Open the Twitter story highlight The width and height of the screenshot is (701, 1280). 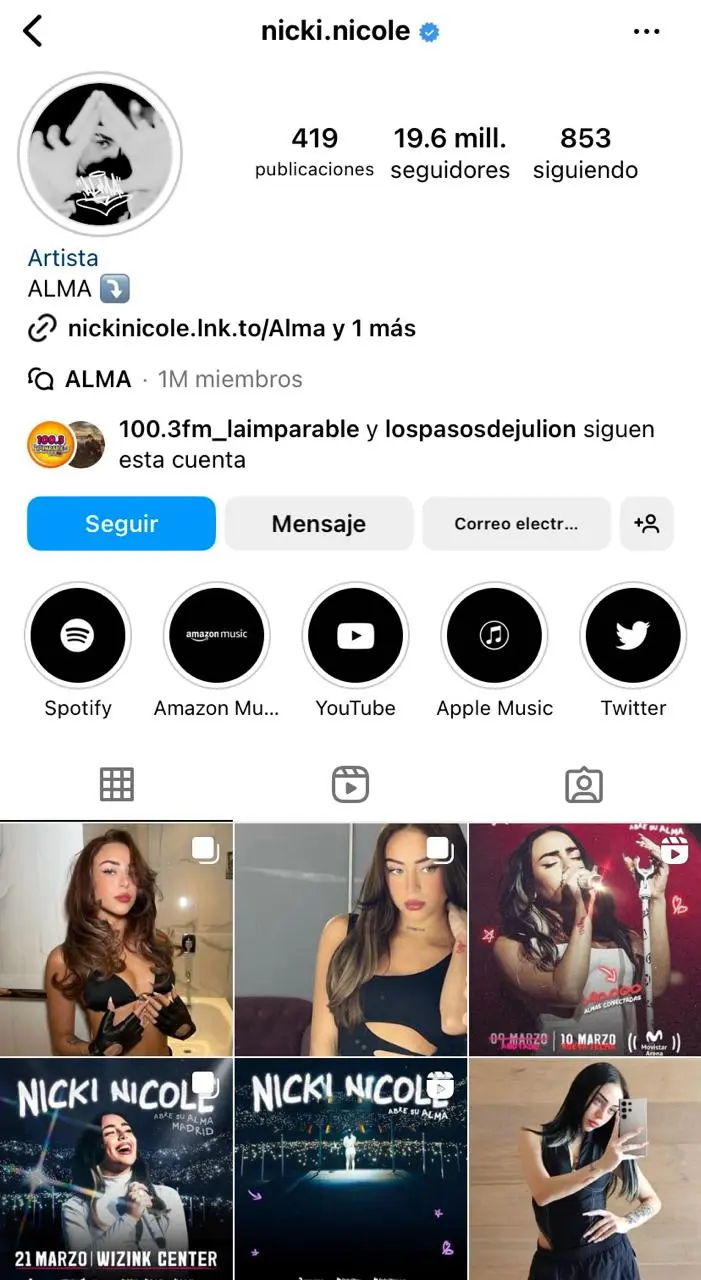coord(633,636)
